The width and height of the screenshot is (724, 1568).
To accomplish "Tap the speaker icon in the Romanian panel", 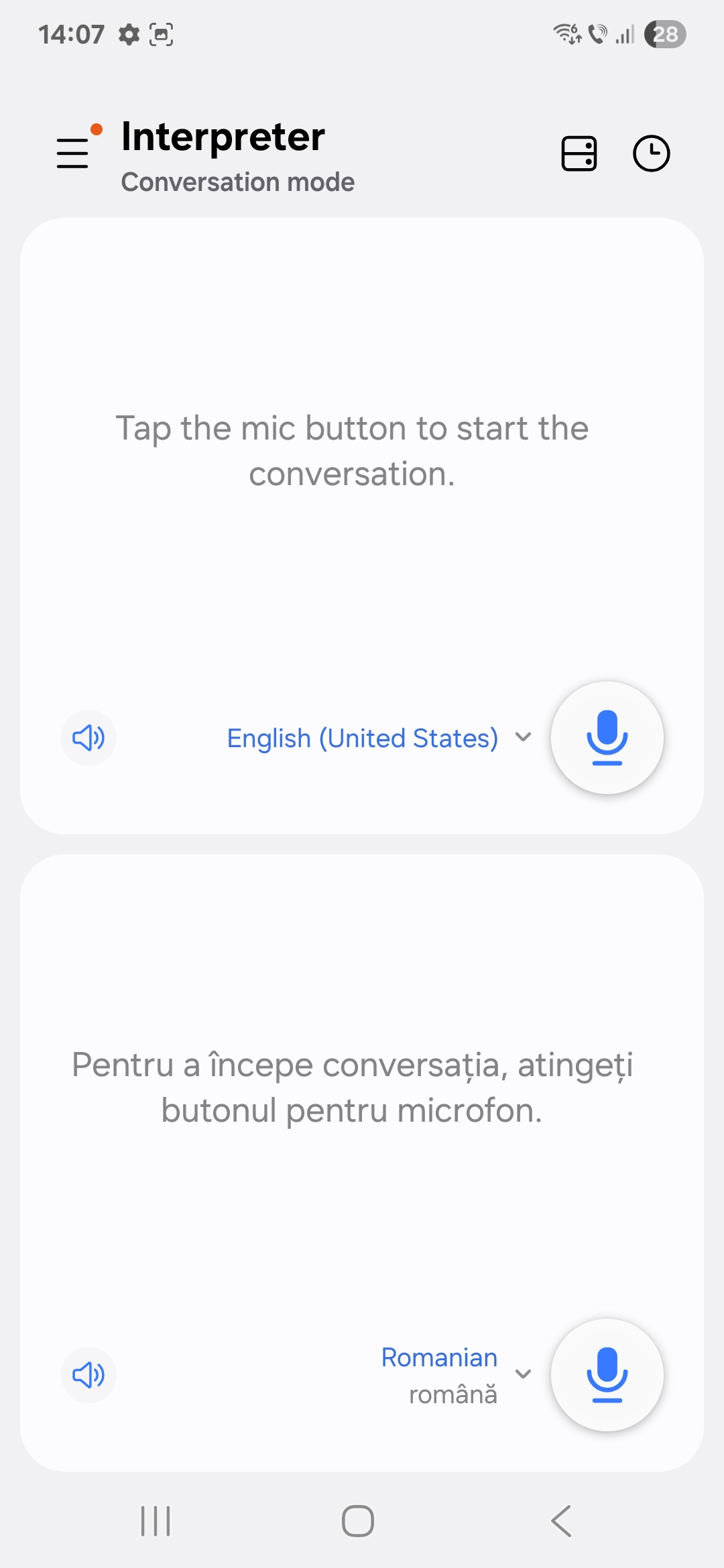I will click(x=88, y=1375).
